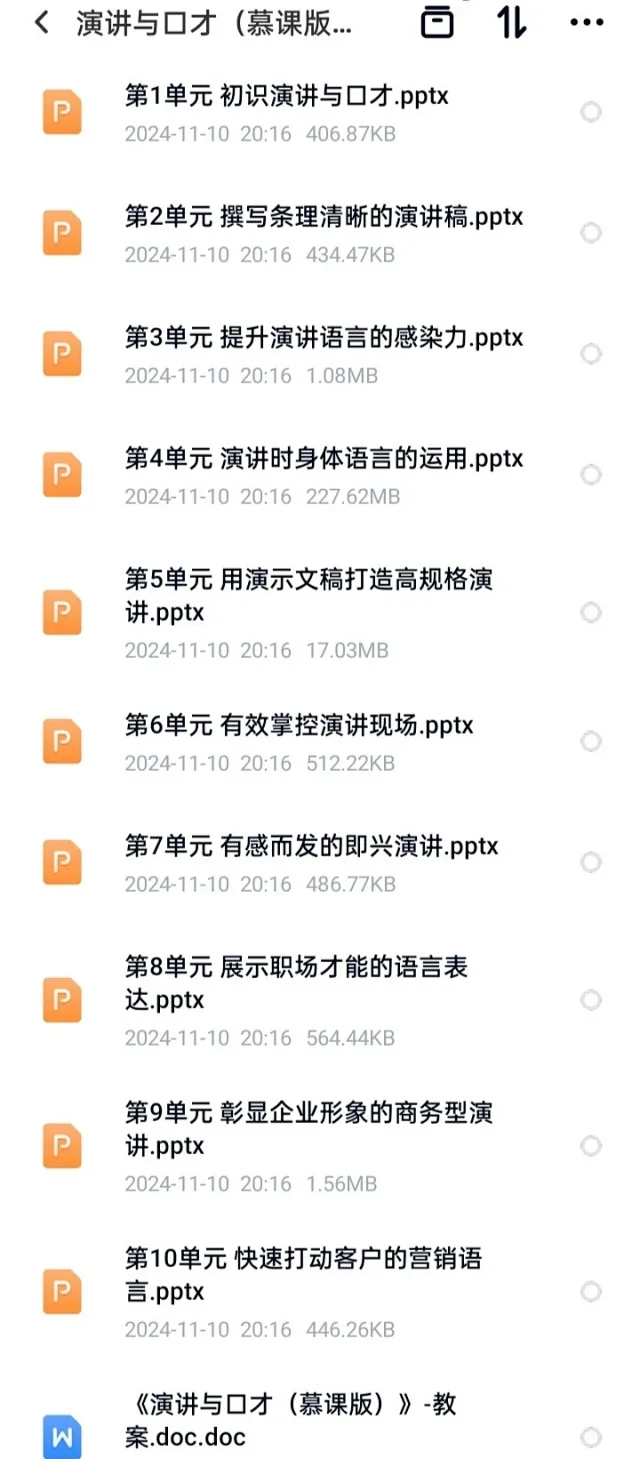Open 第3单元 提升演讲语言的感染力.pptx
This screenshot has height=1459, width=640.
[320, 355]
